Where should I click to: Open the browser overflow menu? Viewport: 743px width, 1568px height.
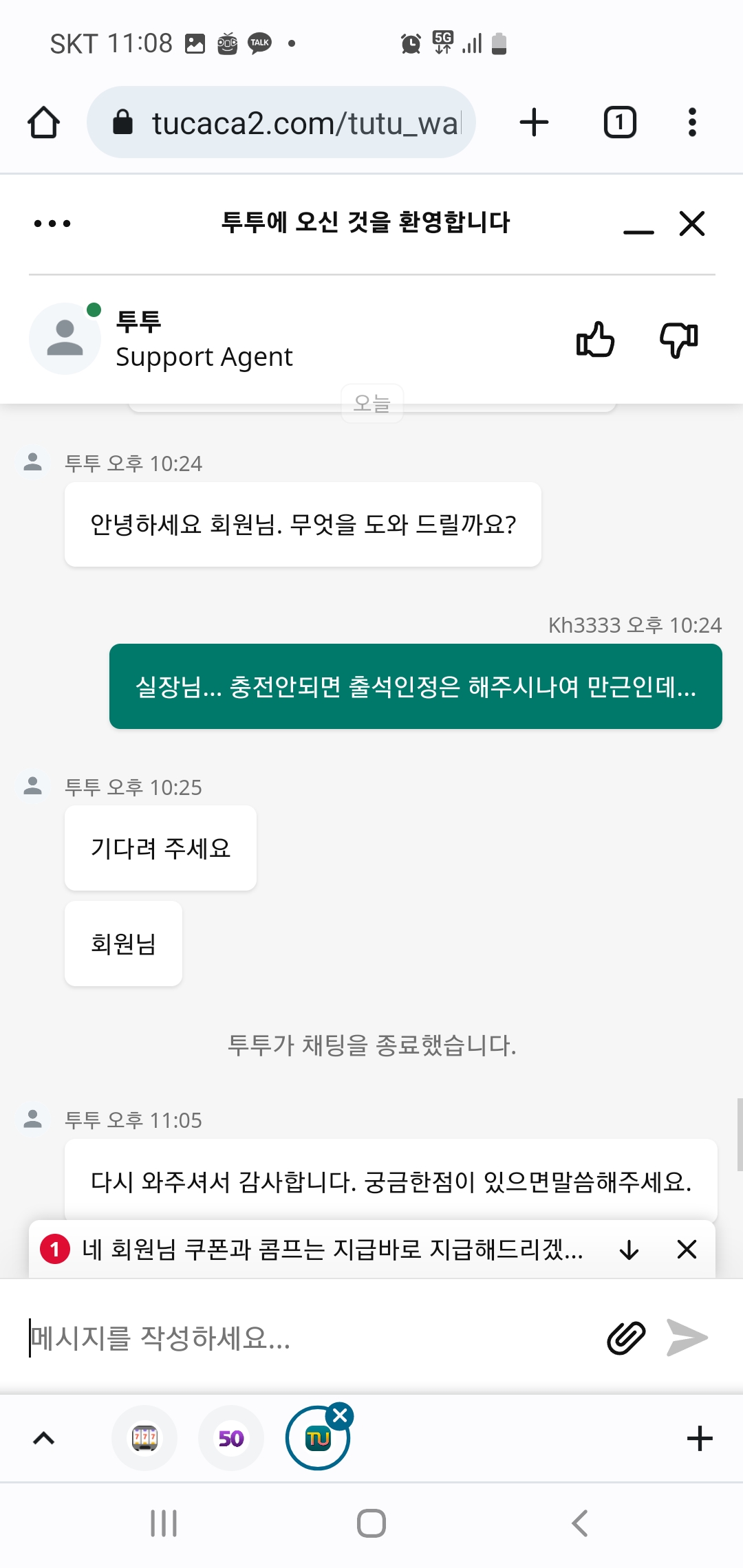(x=692, y=122)
